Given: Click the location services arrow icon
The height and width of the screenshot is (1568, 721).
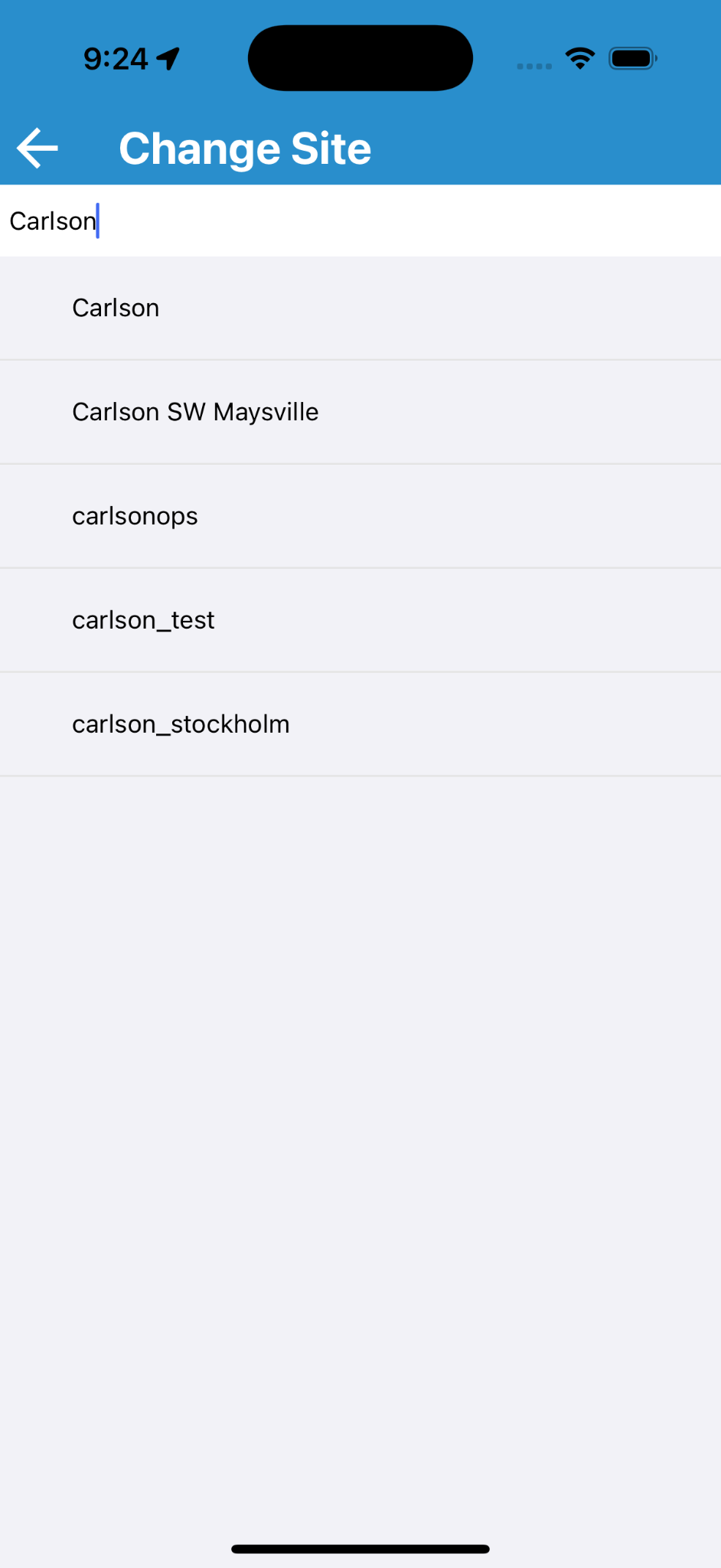Looking at the screenshot, I should (x=168, y=56).
